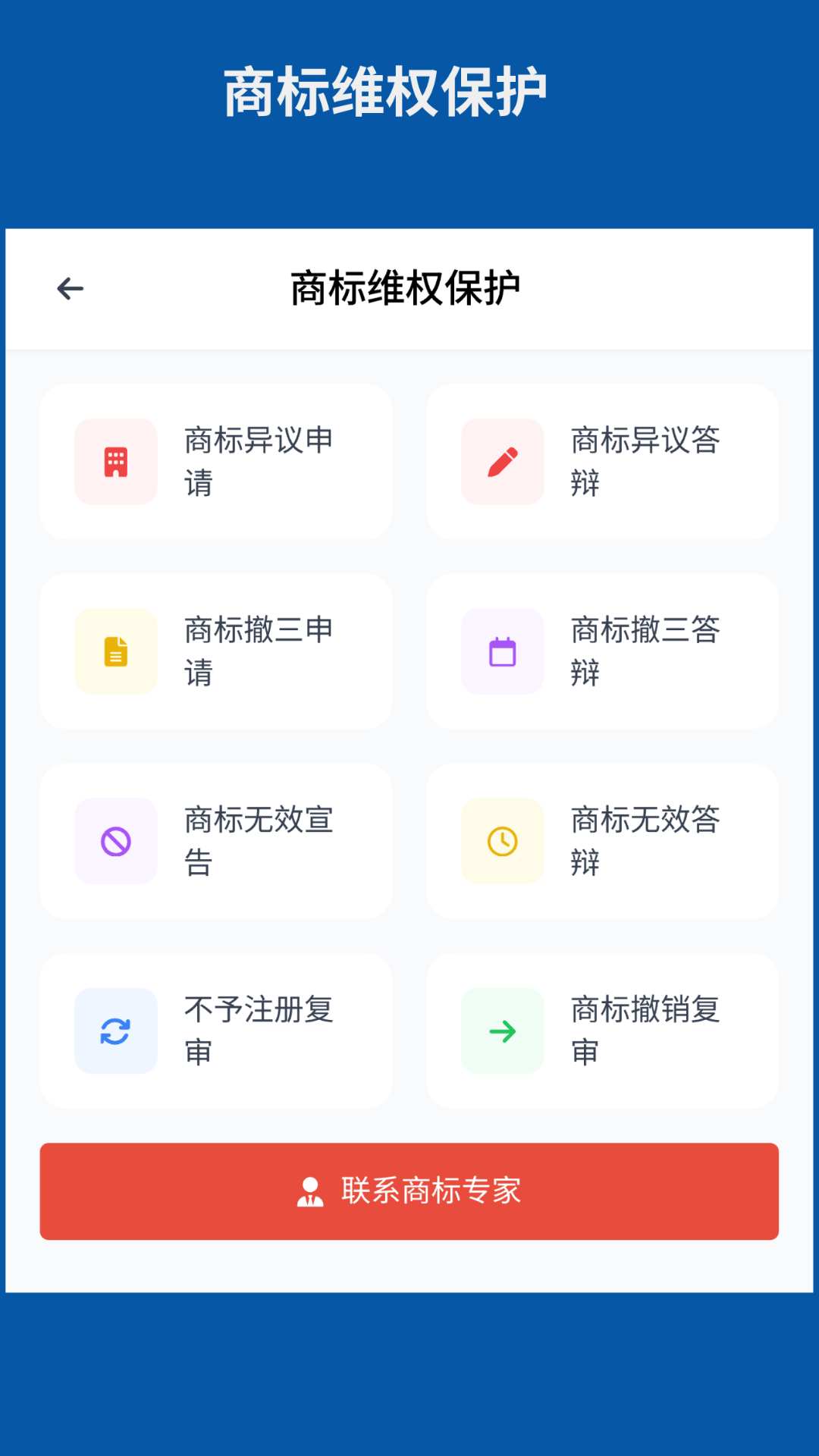Click the purple calendar icon for 商标撤三答辩
This screenshot has height=1456, width=819.
tap(502, 651)
